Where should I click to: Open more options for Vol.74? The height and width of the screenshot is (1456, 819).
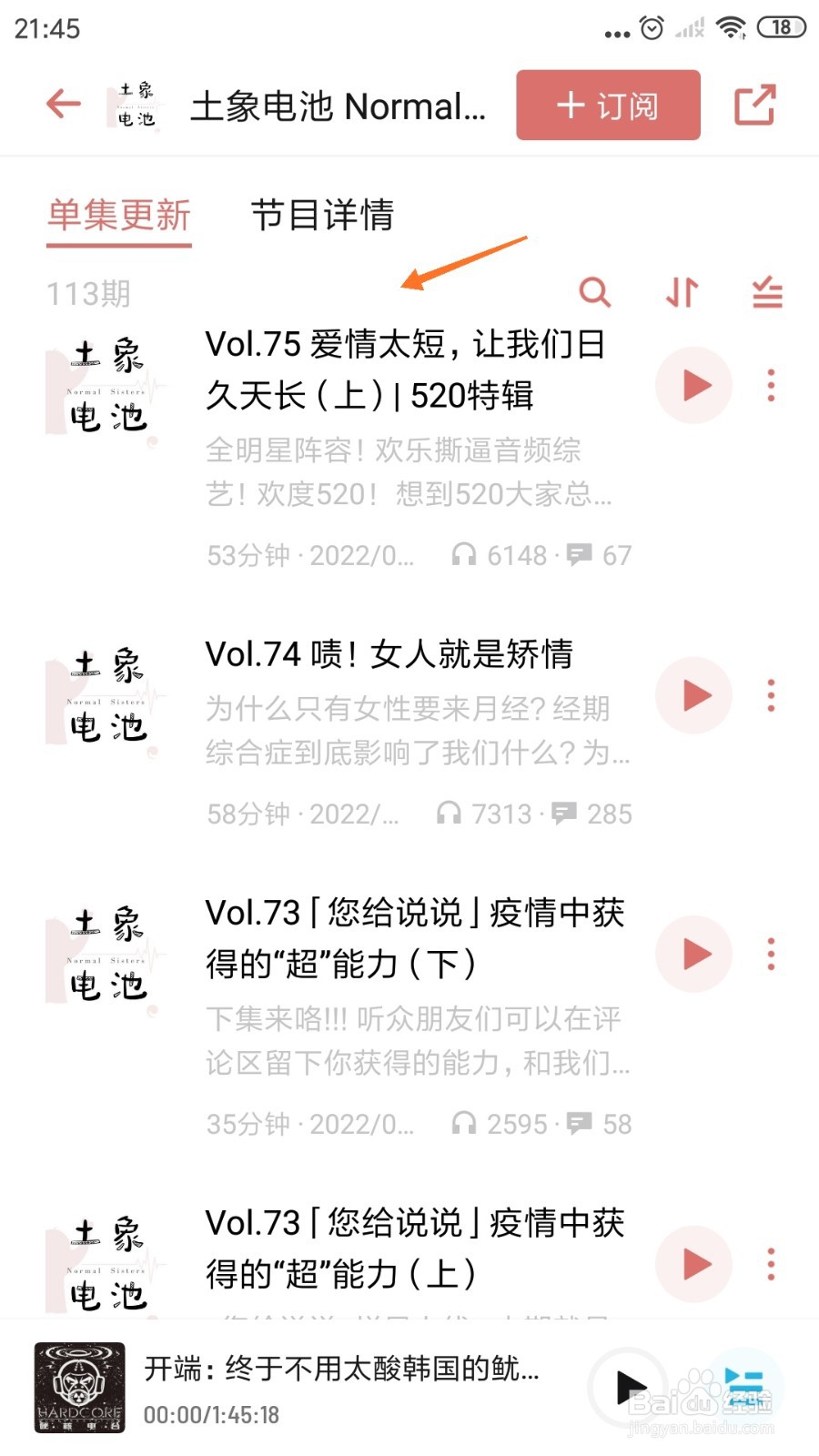771,696
